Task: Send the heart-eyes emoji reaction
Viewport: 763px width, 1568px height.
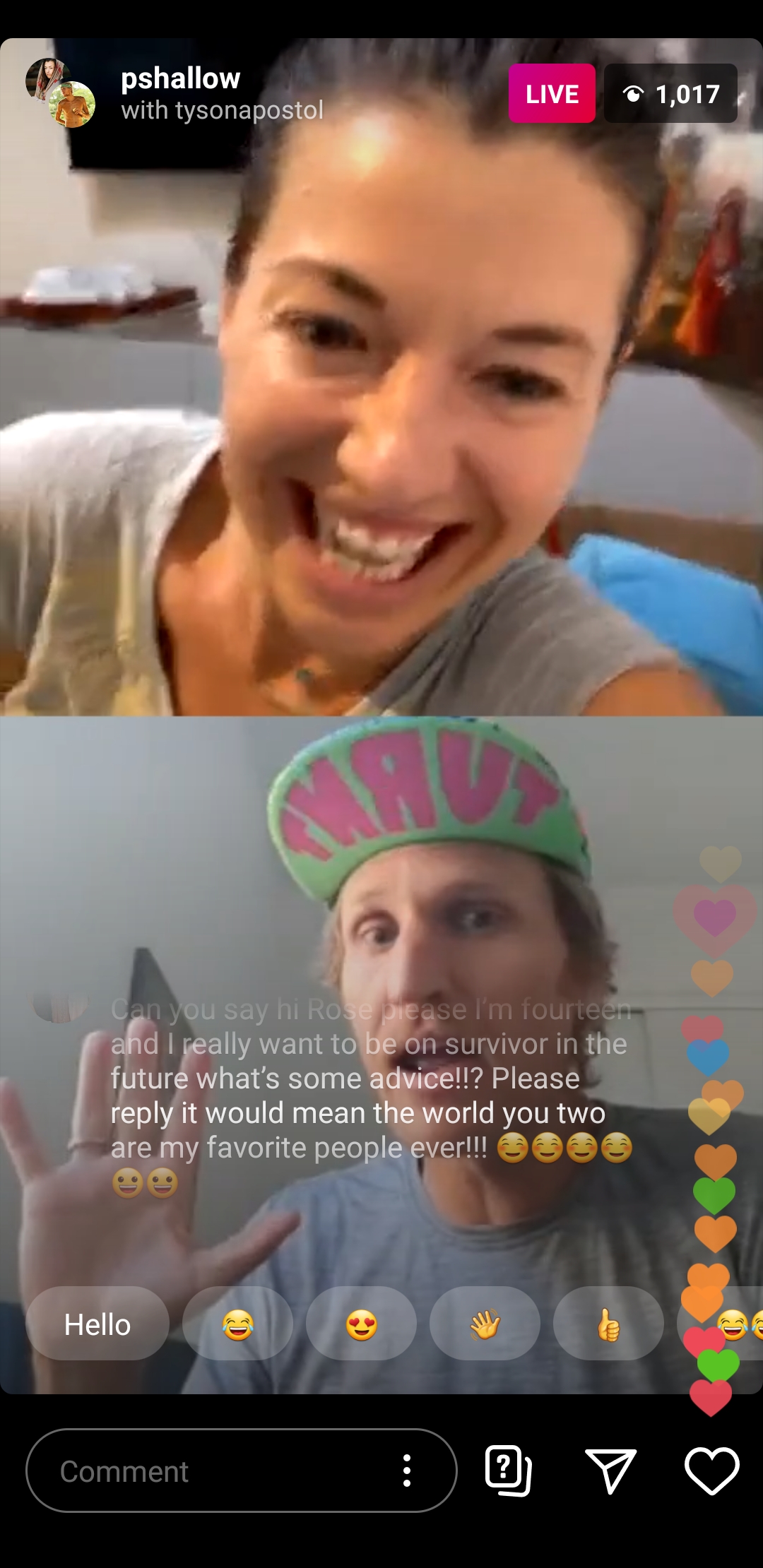Action: click(x=361, y=1324)
